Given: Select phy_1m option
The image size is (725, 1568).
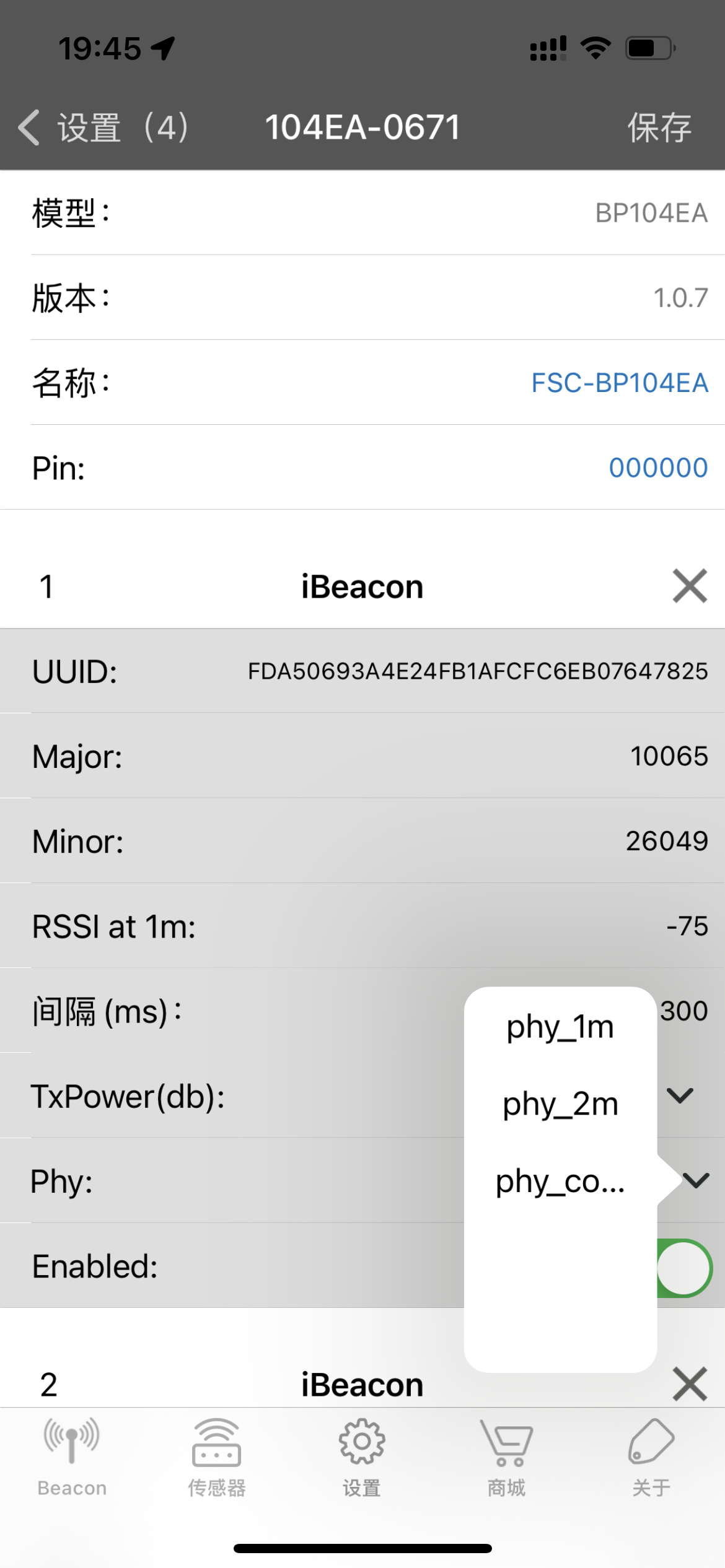Looking at the screenshot, I should [x=560, y=1027].
